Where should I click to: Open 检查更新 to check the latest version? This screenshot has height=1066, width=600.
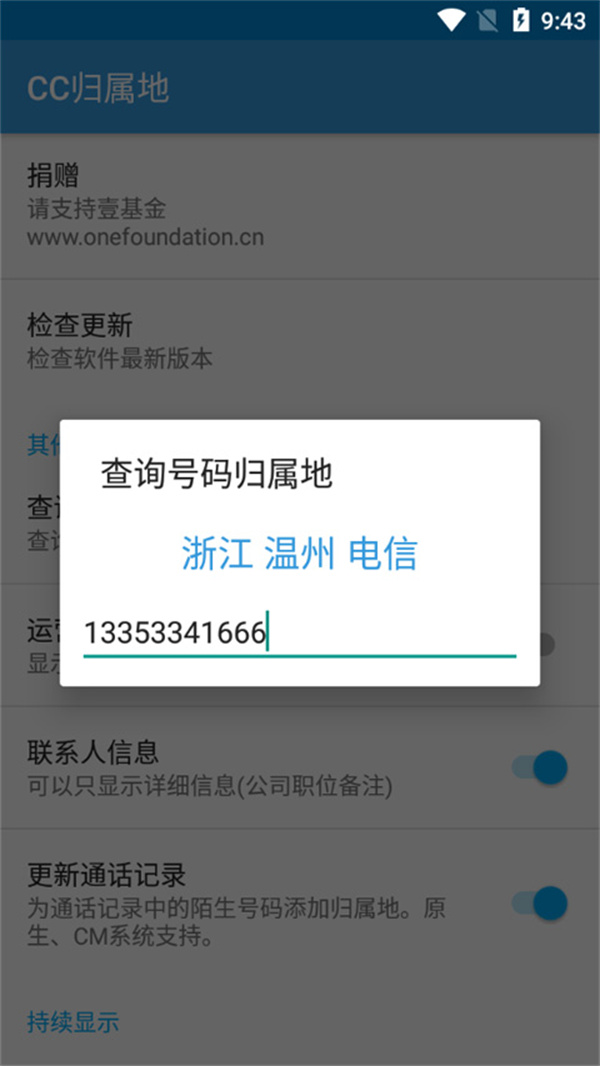(x=300, y=340)
